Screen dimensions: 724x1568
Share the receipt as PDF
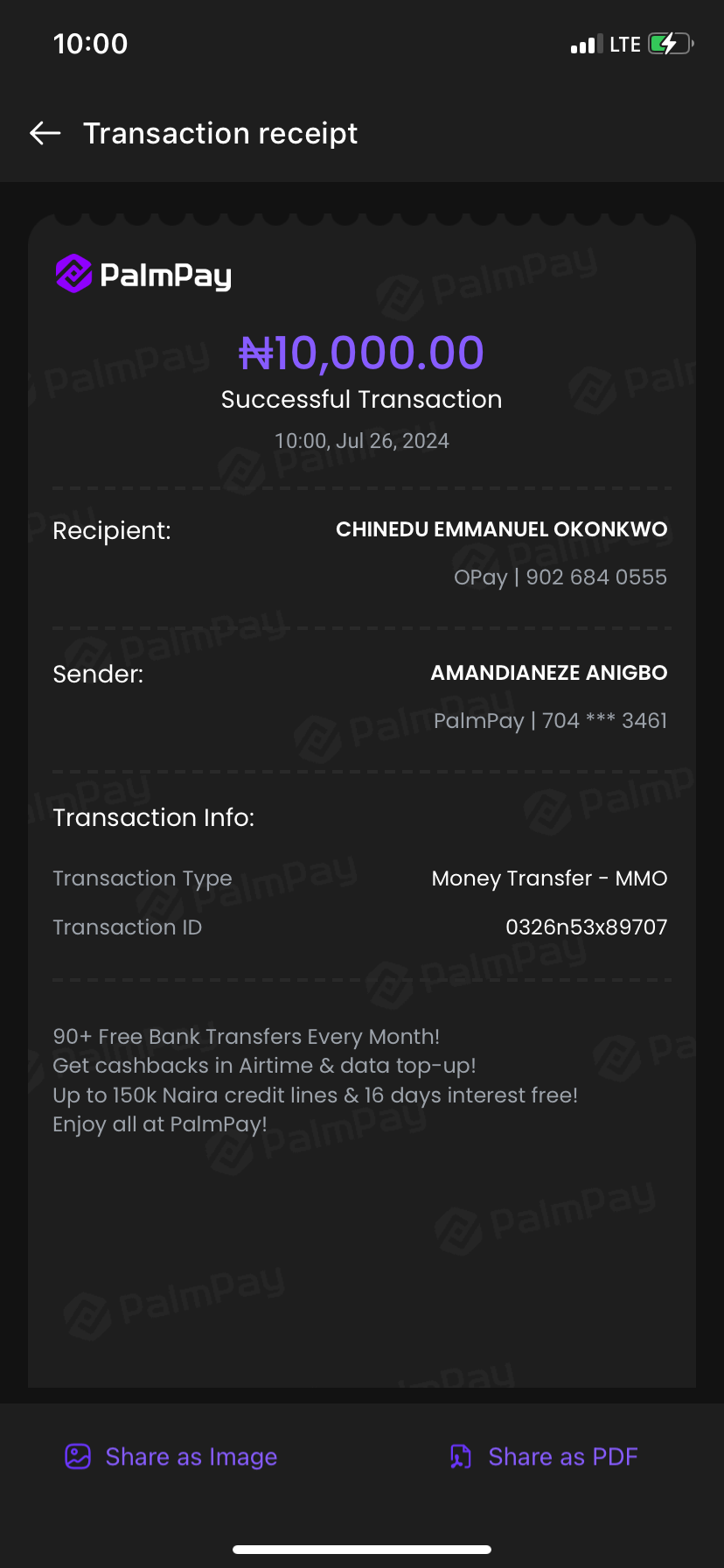coord(544,1457)
